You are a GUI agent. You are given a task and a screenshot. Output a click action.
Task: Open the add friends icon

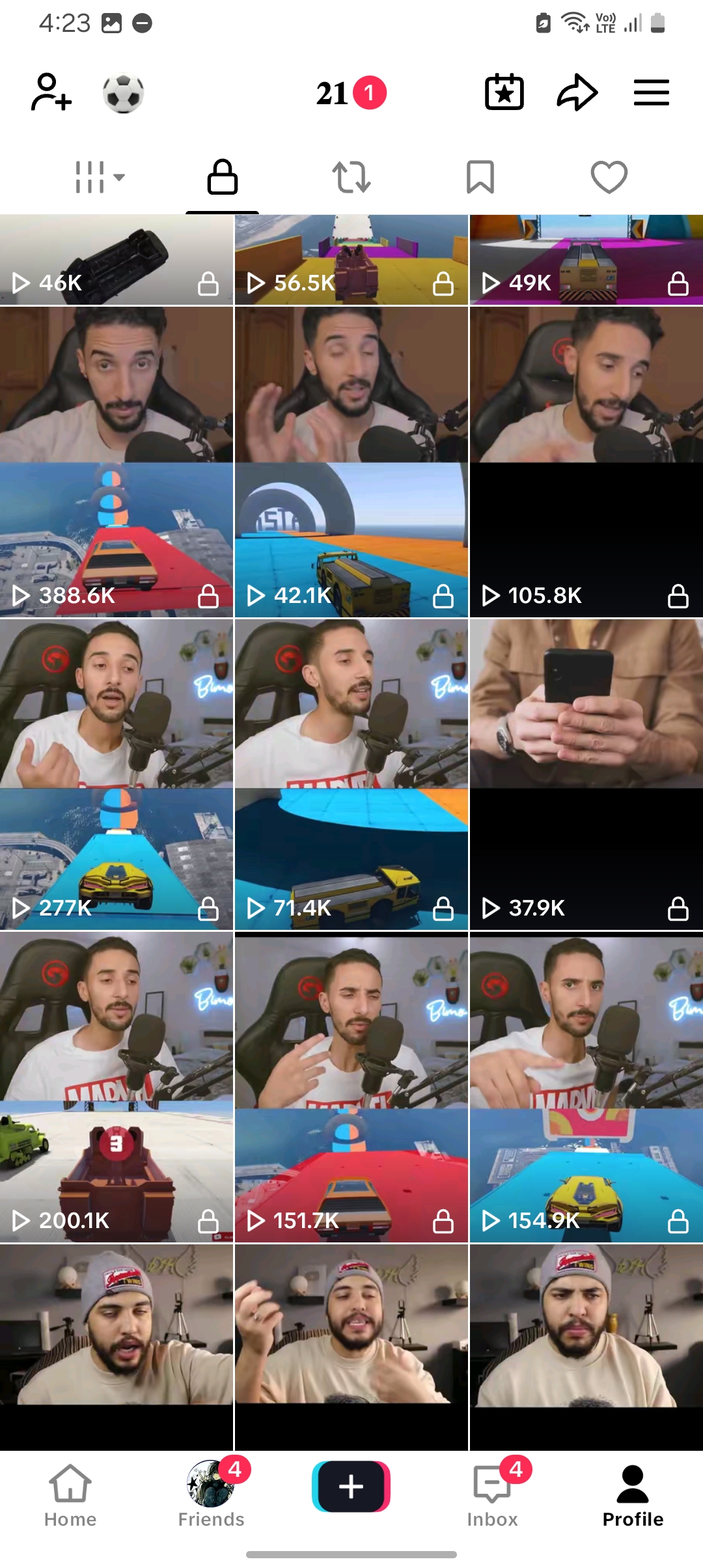51,92
